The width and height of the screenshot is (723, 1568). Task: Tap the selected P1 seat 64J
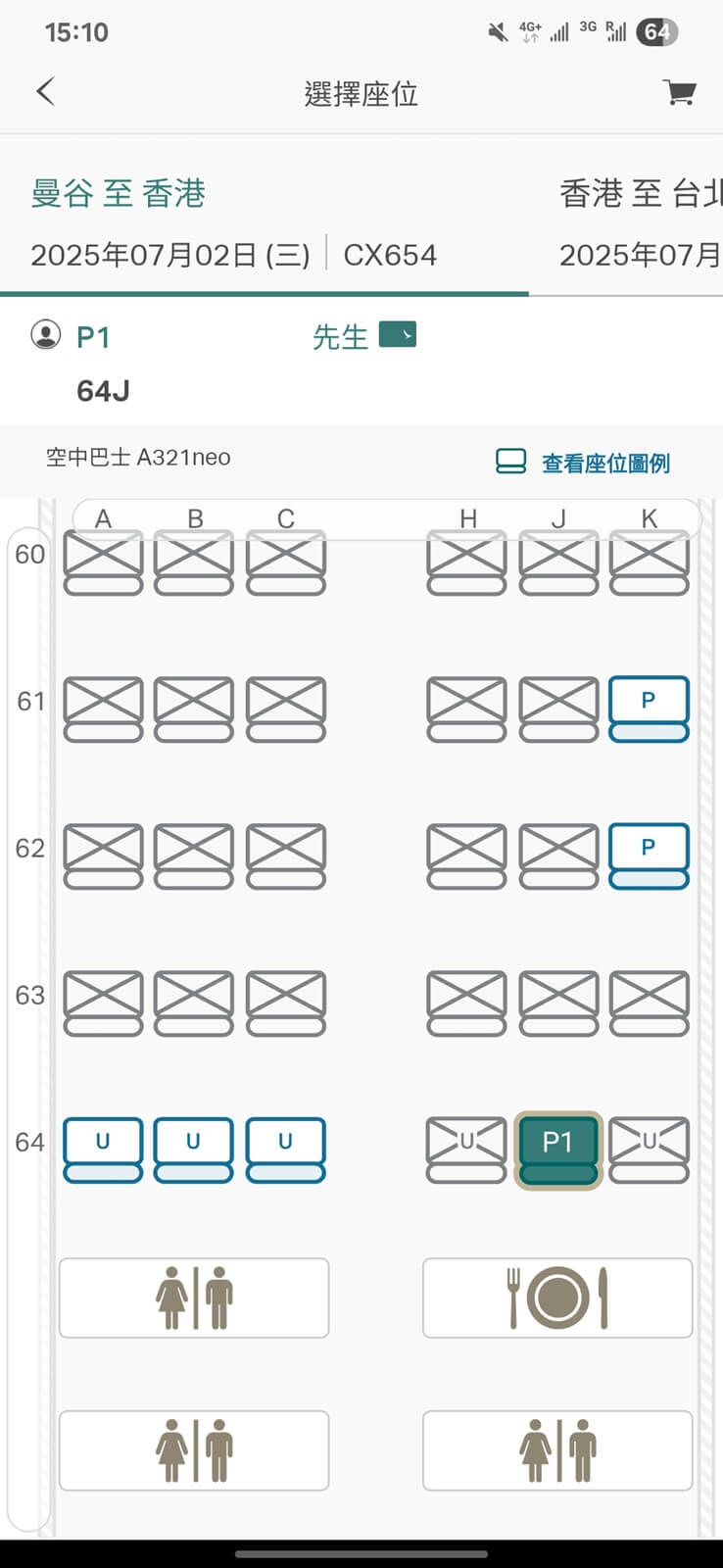(557, 1150)
